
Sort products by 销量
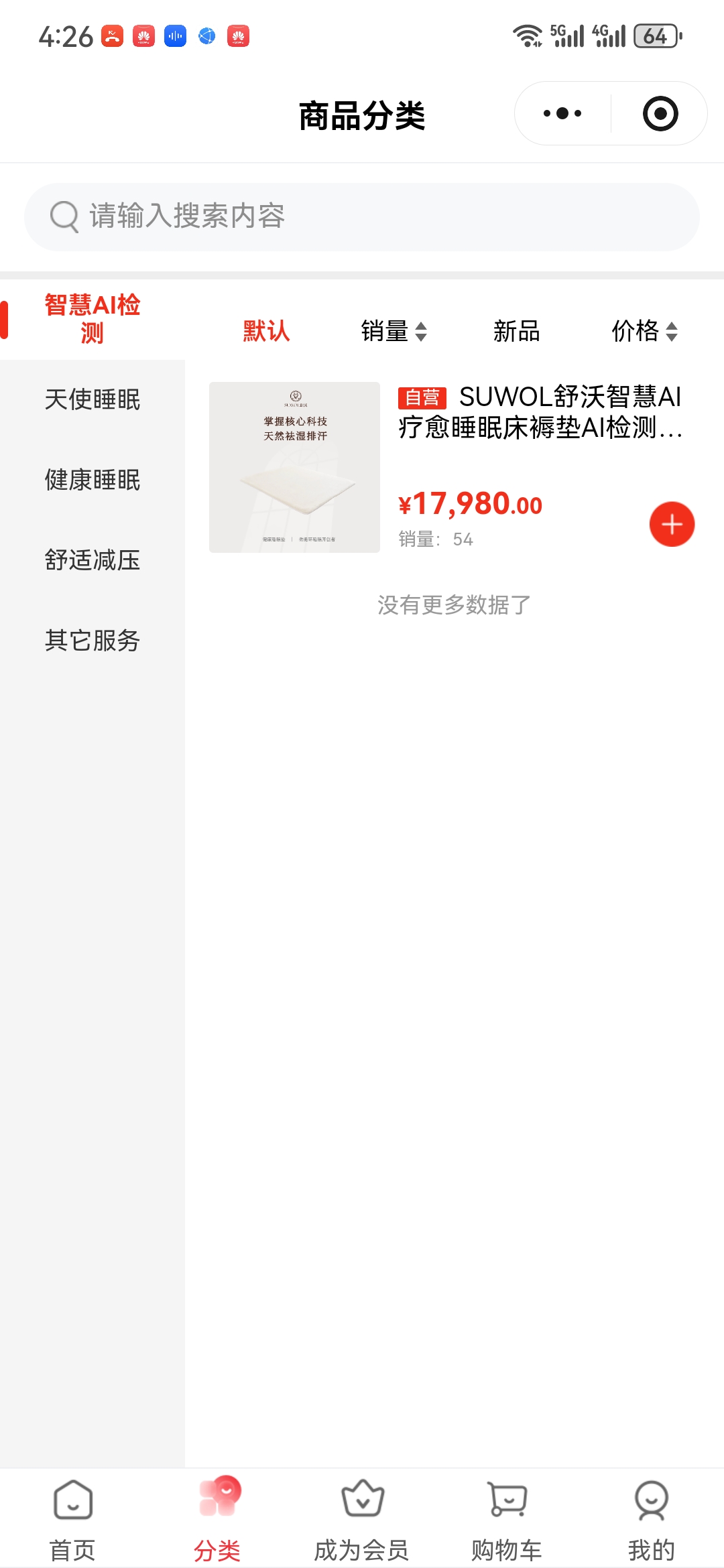tap(394, 331)
